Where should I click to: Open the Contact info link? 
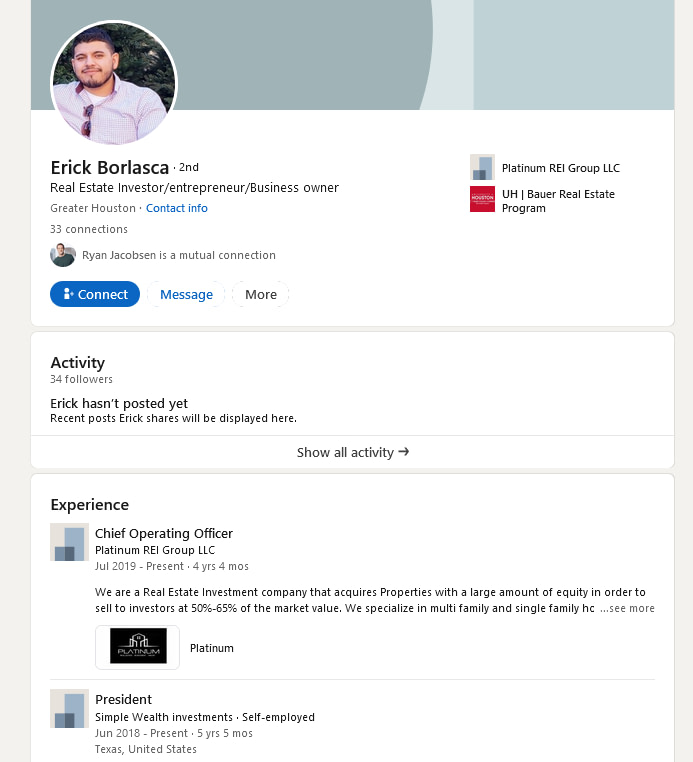click(177, 208)
